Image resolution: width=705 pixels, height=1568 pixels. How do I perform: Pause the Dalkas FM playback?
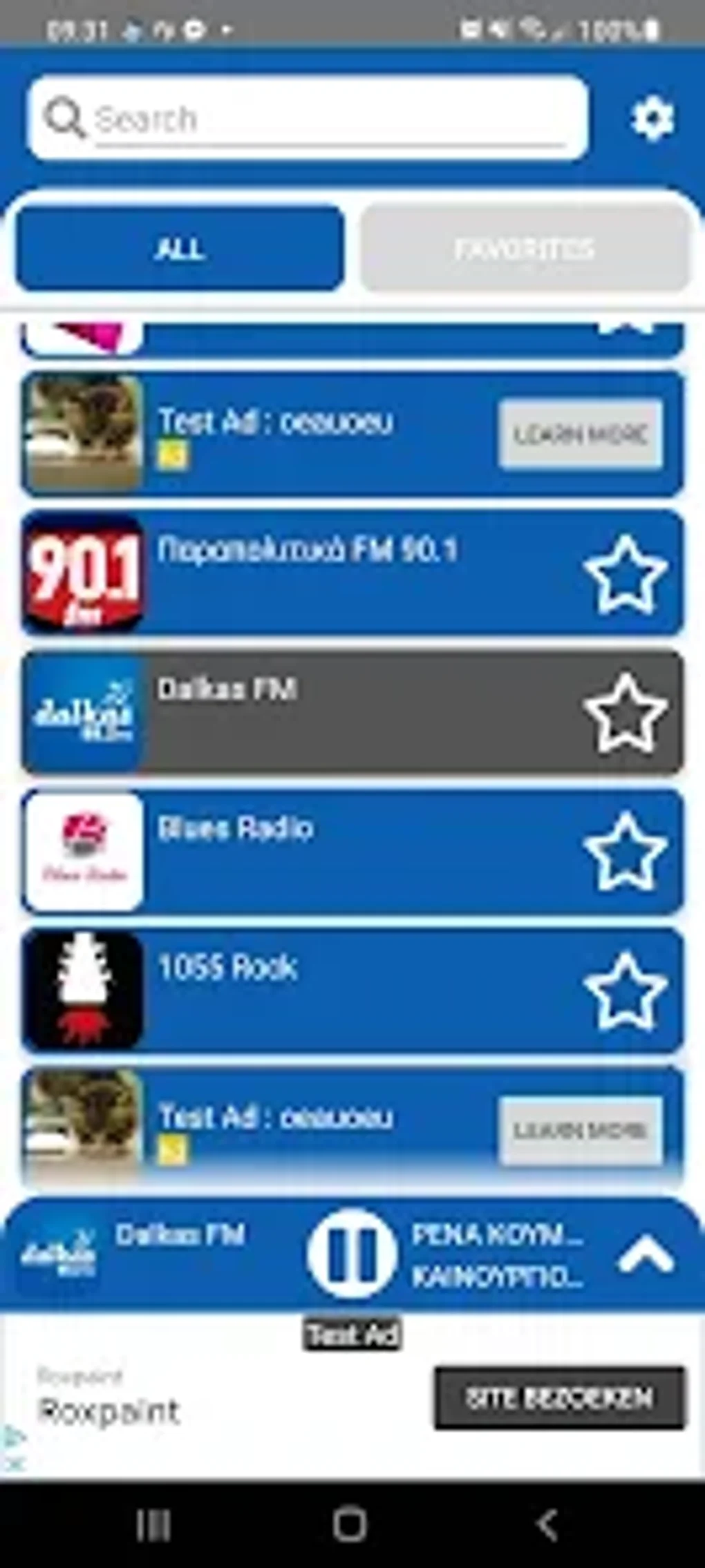point(352,1254)
